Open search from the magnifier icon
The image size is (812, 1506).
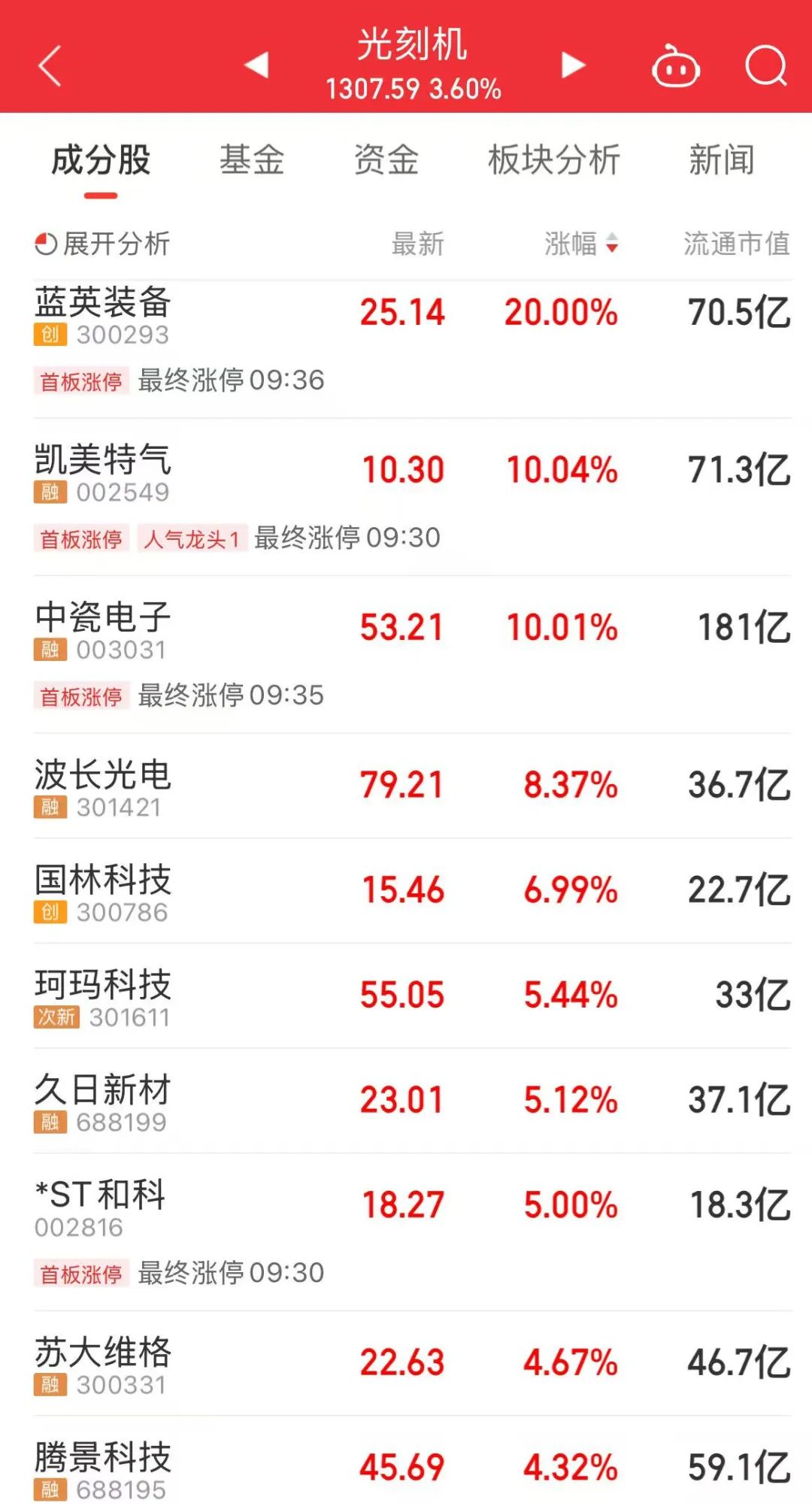point(765,67)
